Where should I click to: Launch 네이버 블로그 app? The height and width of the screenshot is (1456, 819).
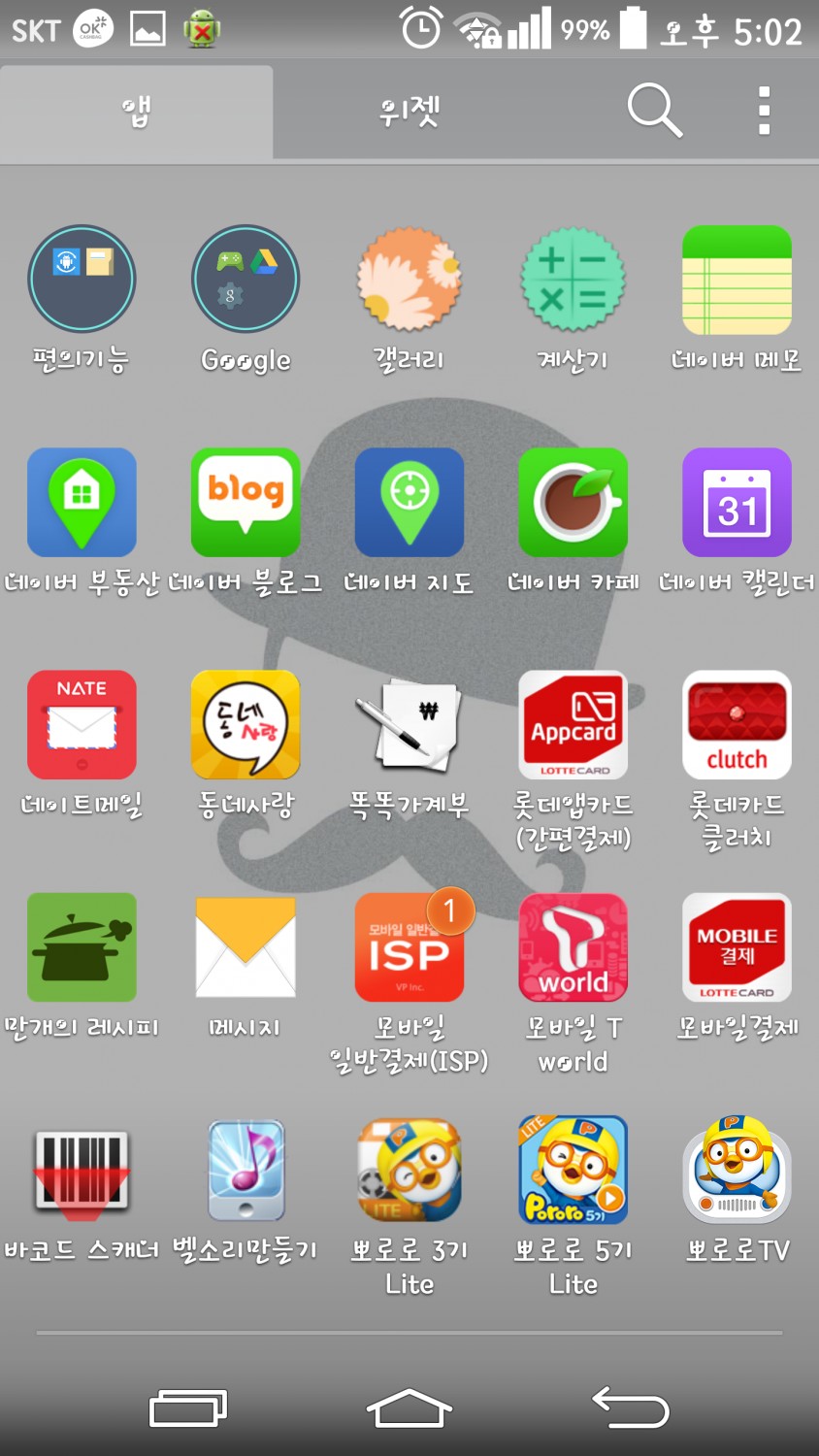(x=246, y=502)
